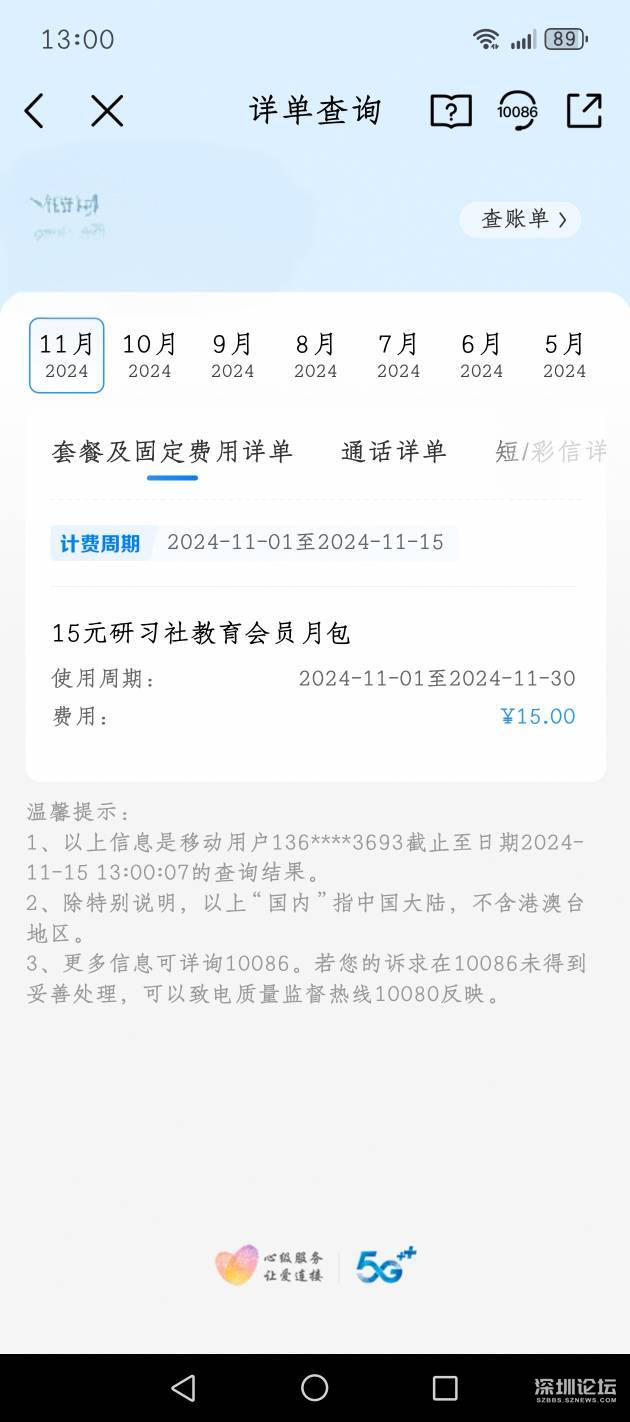Switch to 10月 2024

tap(149, 355)
